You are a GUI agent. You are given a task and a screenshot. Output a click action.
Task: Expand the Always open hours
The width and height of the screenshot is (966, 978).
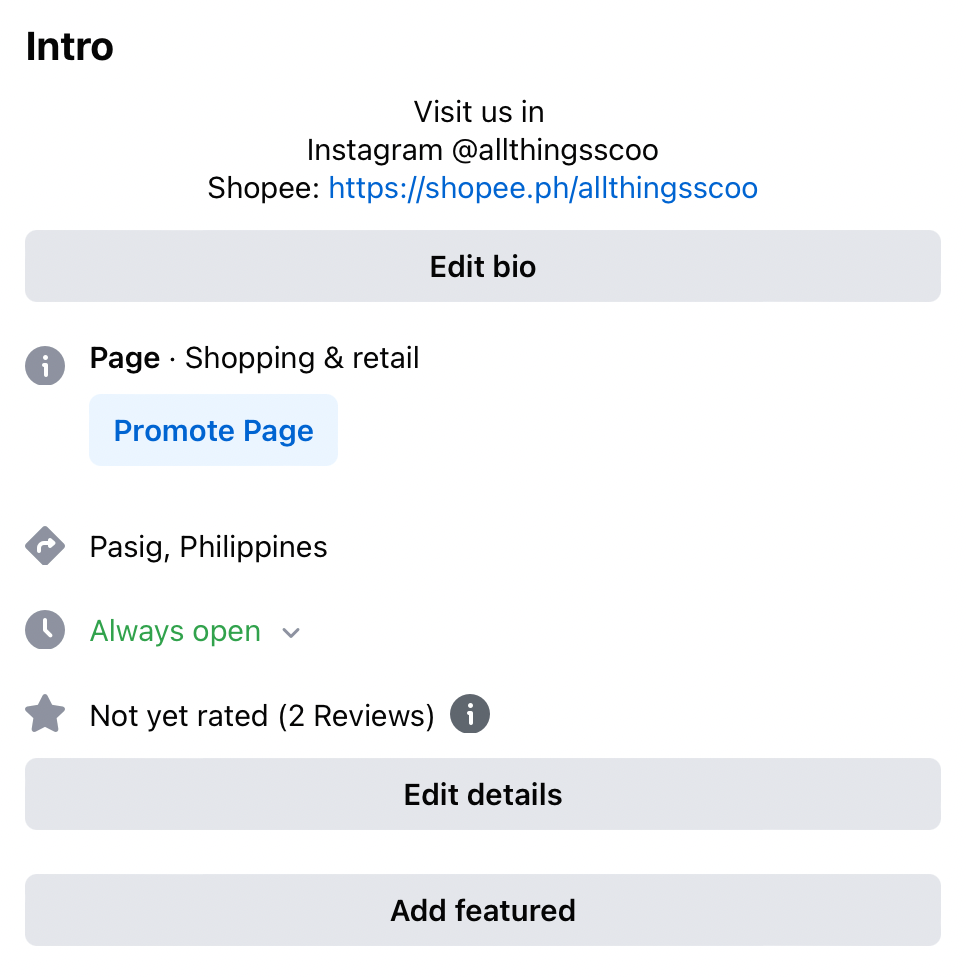click(x=291, y=632)
